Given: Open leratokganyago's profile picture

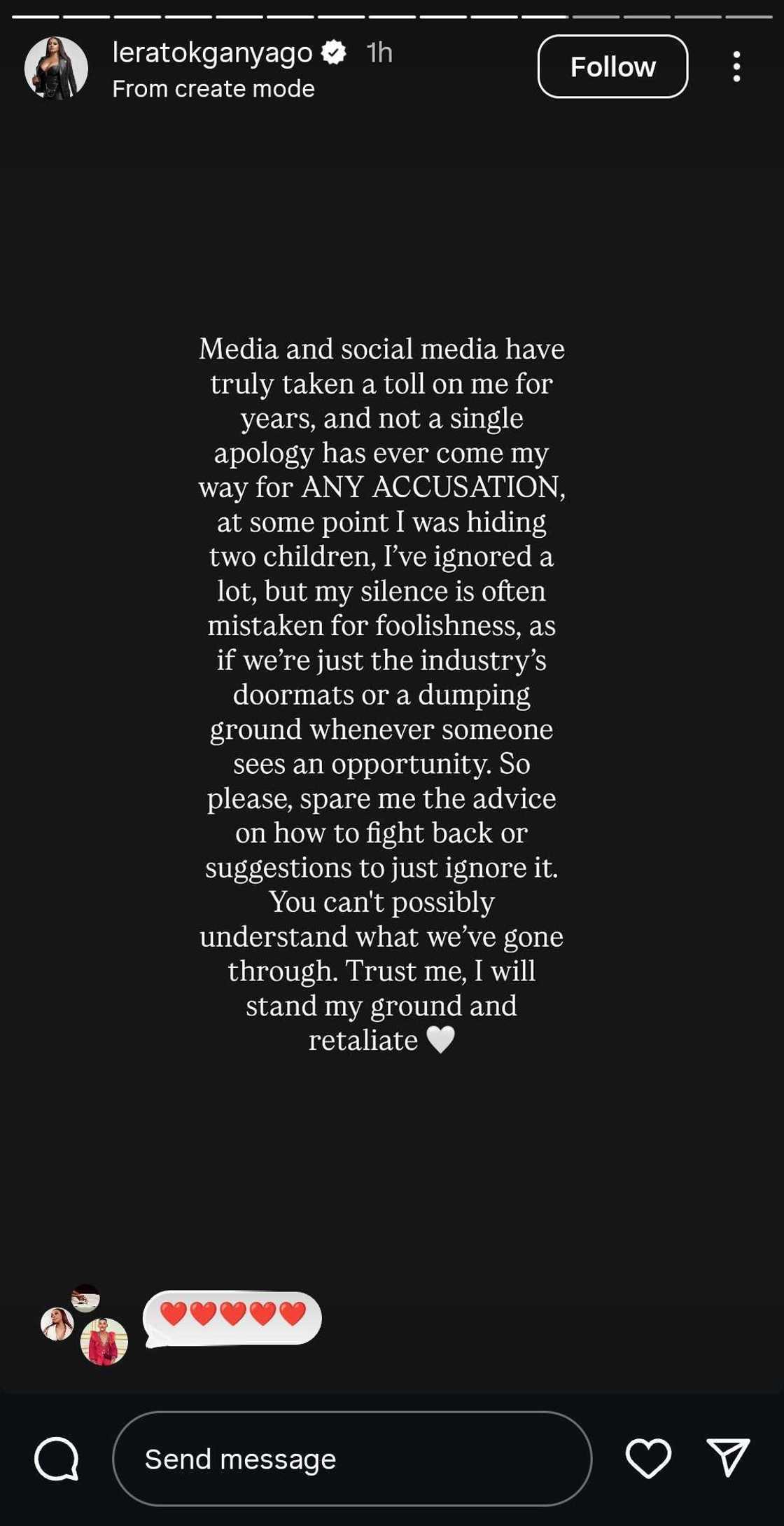Looking at the screenshot, I should point(56,68).
